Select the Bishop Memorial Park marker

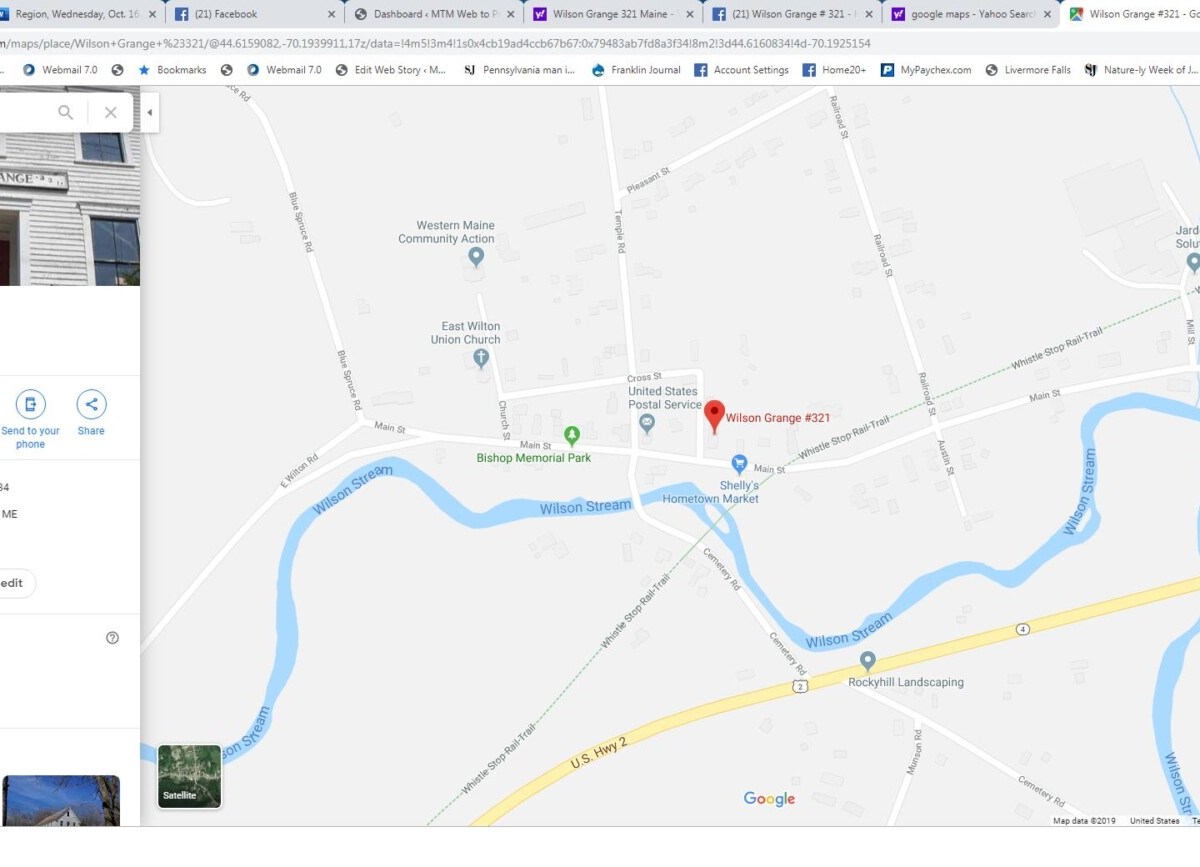572,435
